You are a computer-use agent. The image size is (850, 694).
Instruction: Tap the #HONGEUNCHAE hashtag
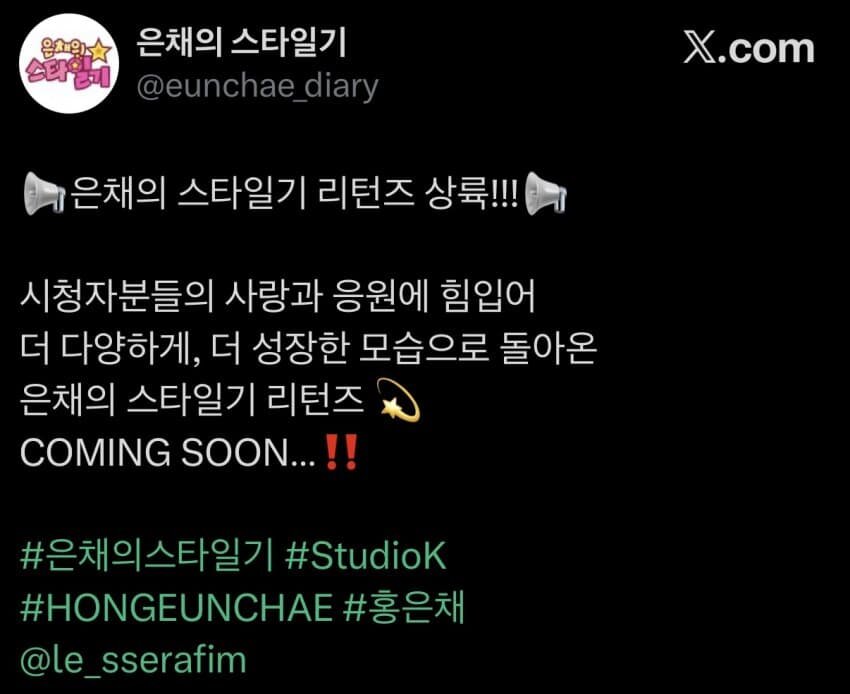[176, 609]
